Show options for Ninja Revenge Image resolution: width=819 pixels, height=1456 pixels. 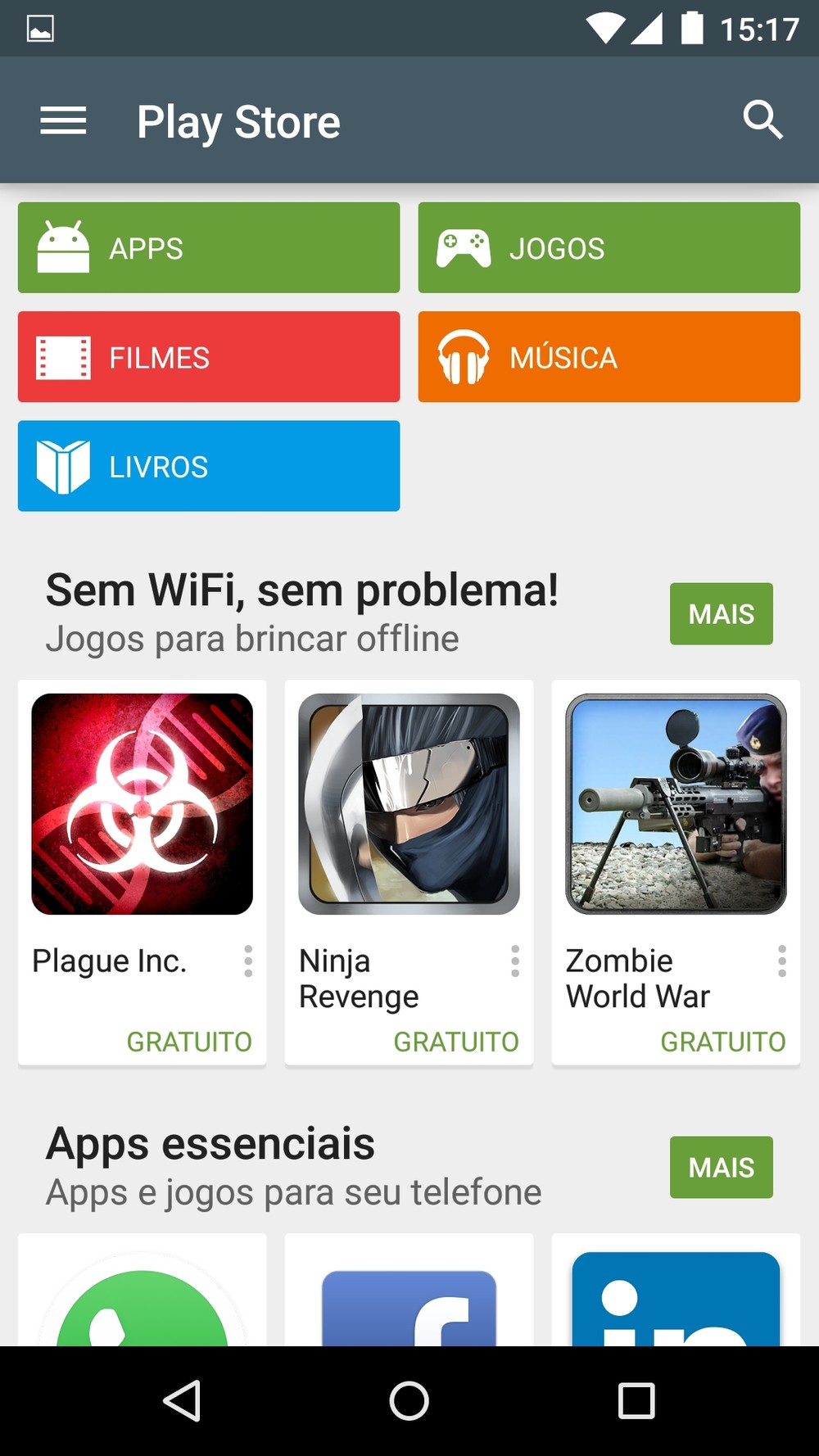pyautogui.click(x=515, y=961)
